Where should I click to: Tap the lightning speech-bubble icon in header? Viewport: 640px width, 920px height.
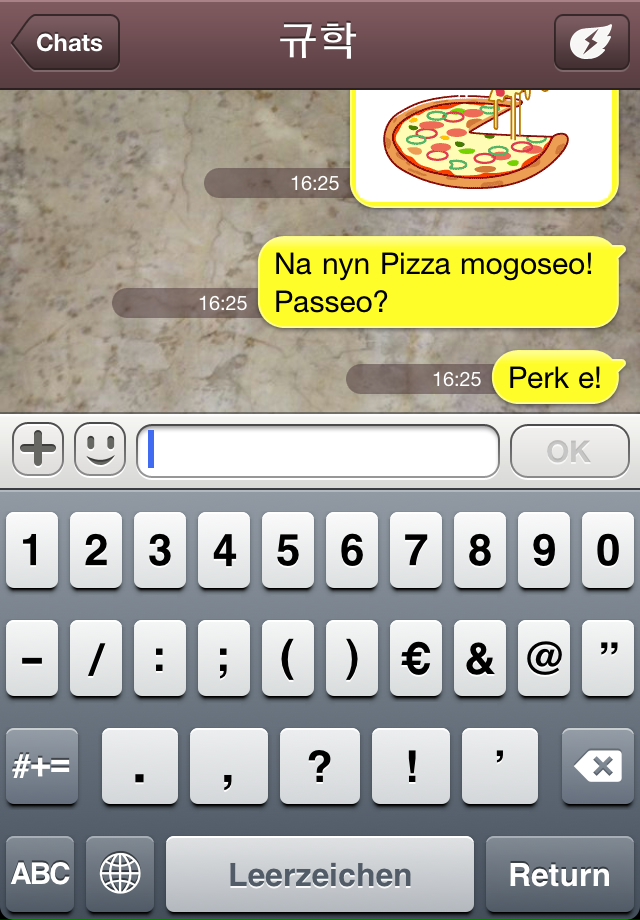(591, 43)
